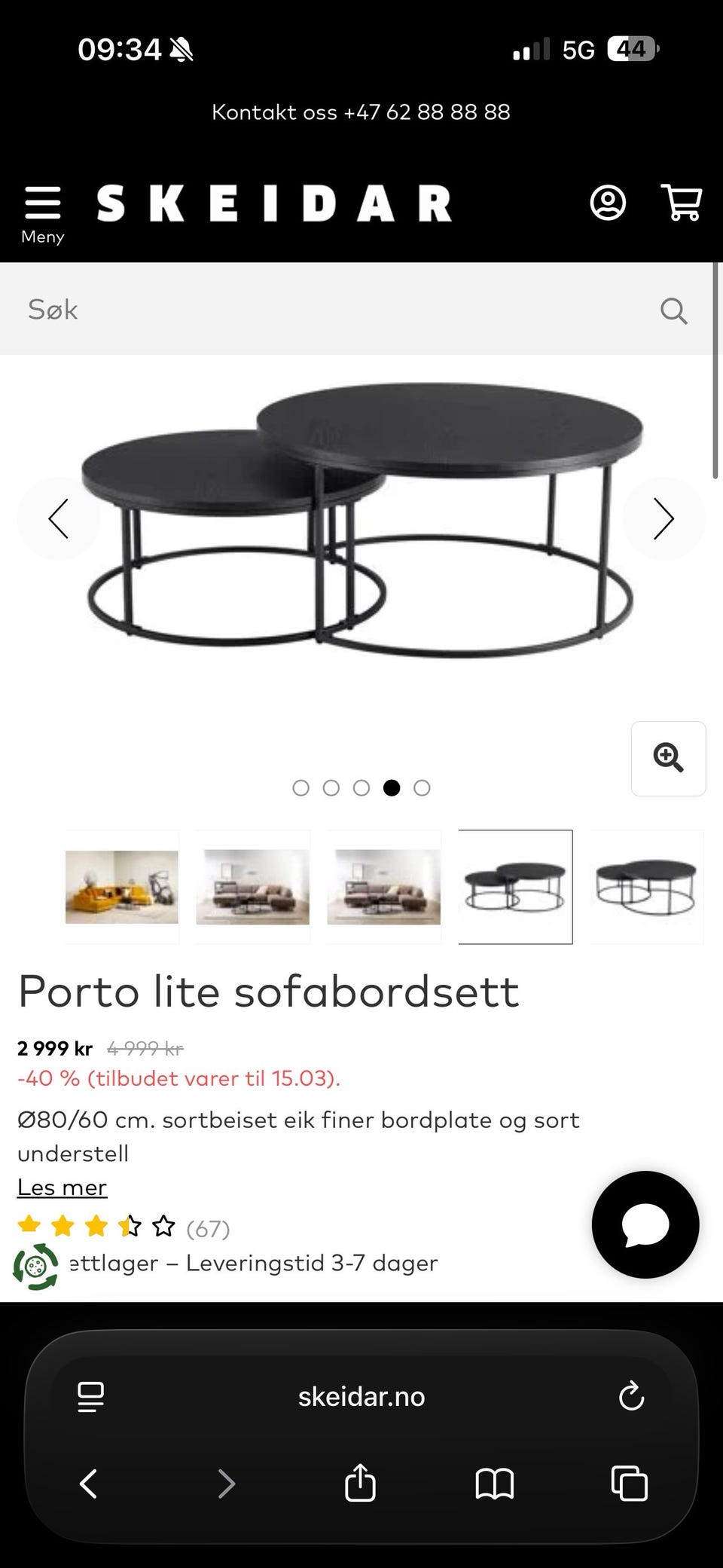View open browser tabs
This screenshot has width=723, height=1568.
629,1484
